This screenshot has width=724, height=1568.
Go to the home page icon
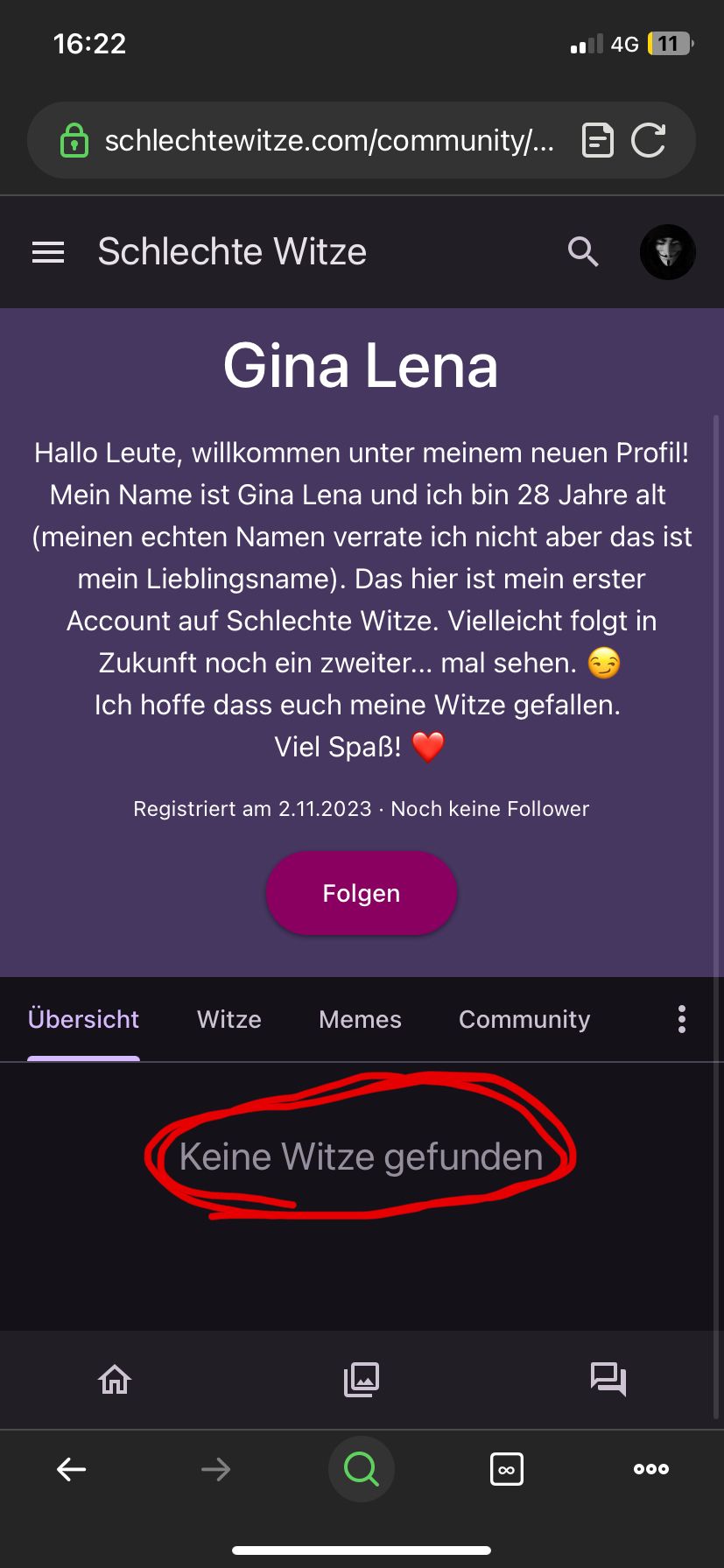point(115,1379)
